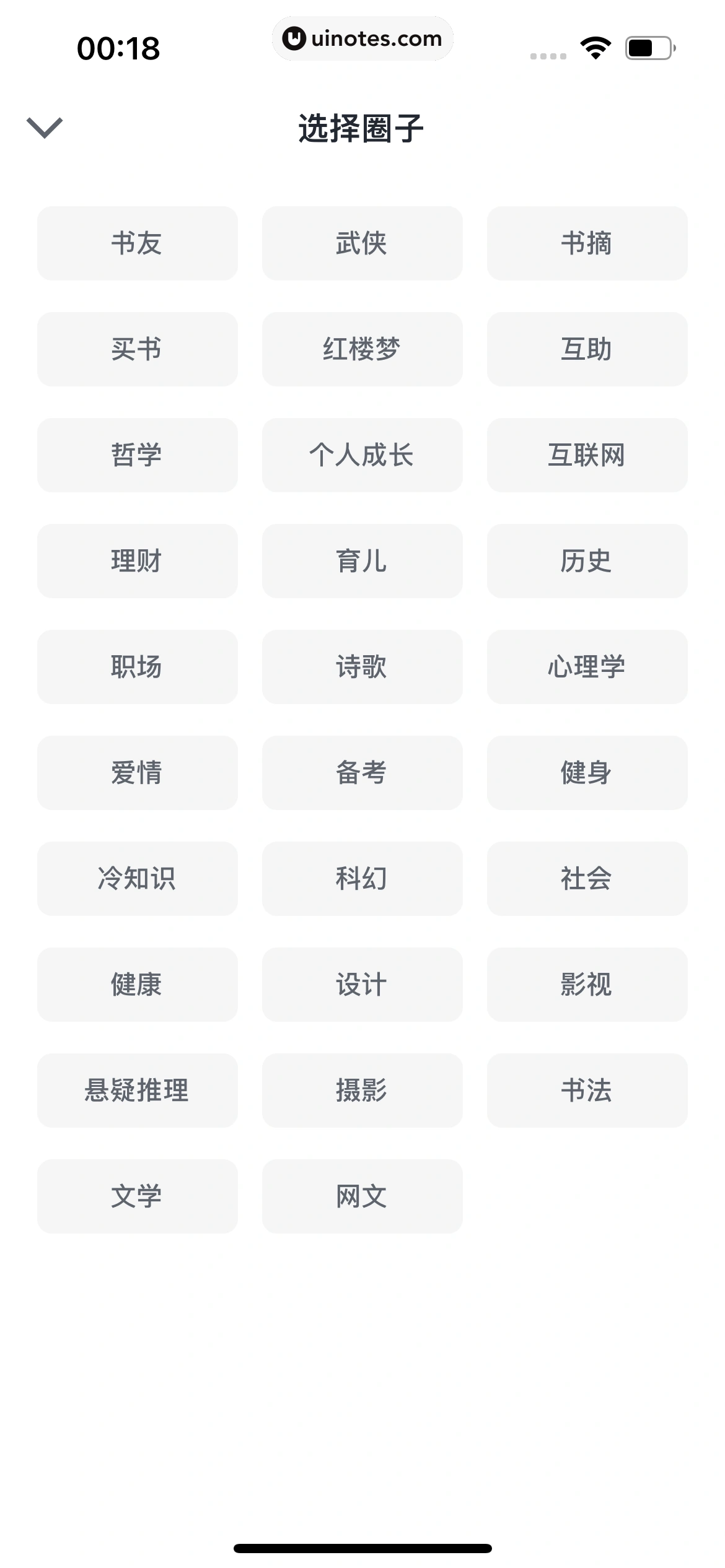725x1568 pixels.
Task: Select the 爱情 category
Action: coord(137,773)
